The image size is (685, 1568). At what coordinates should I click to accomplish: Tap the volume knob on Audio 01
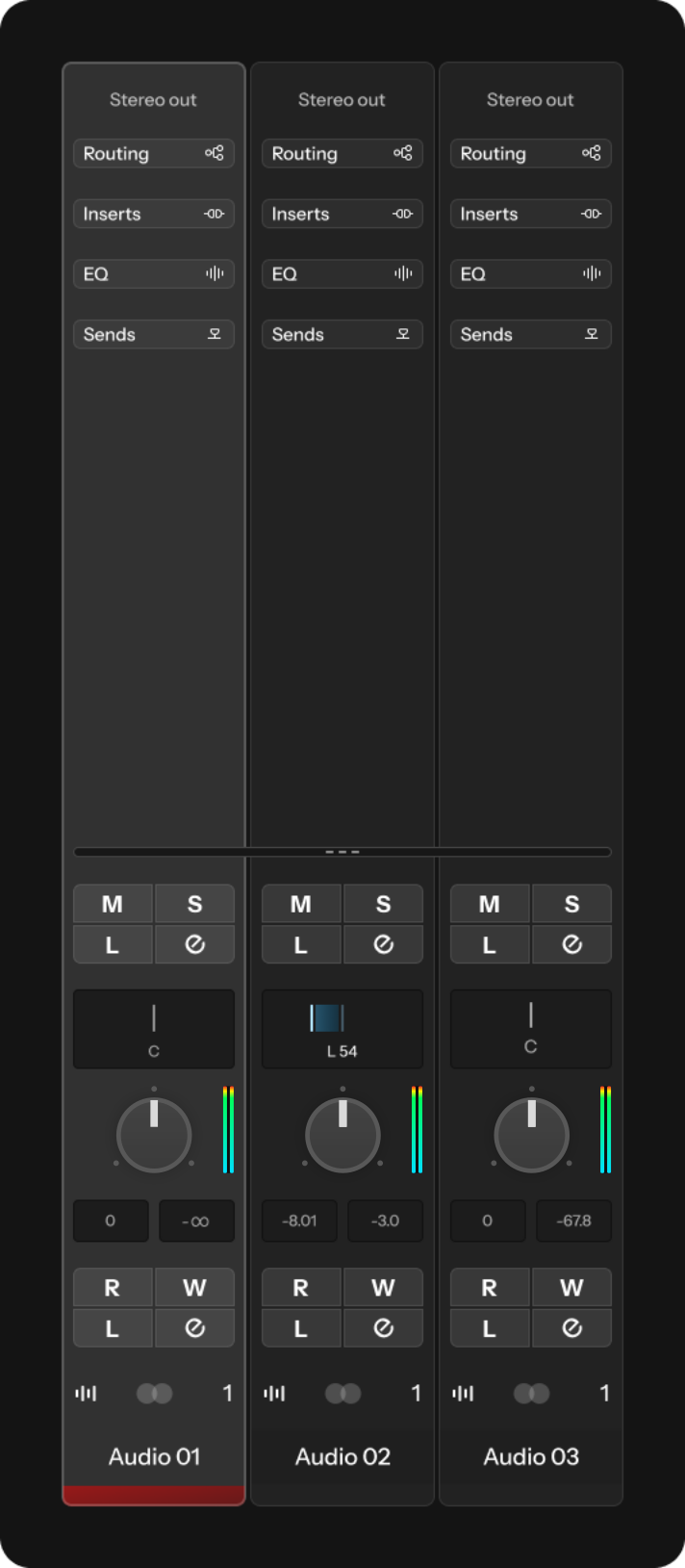154,1135
